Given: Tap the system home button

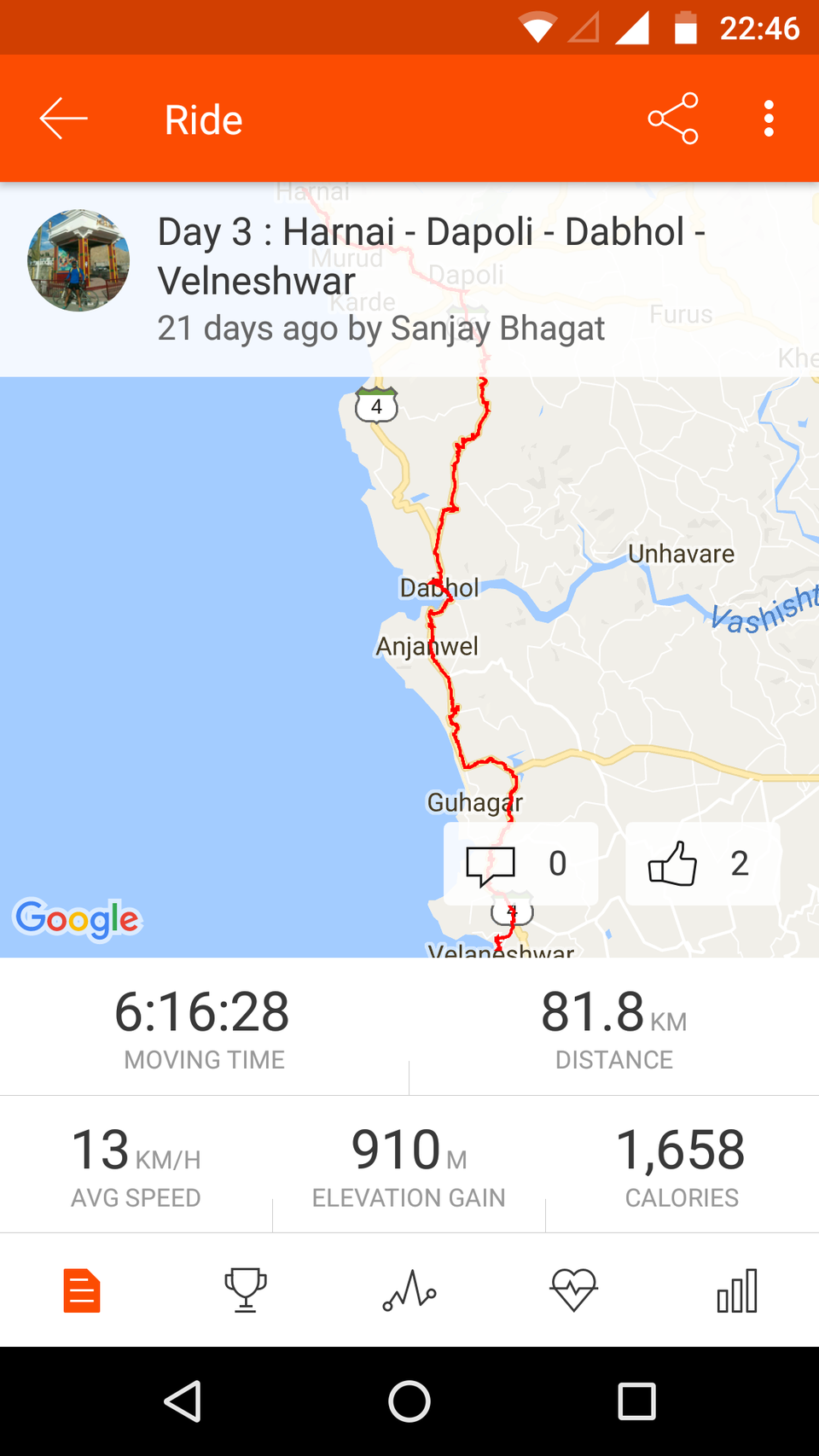Looking at the screenshot, I should pyautogui.click(x=409, y=1401).
